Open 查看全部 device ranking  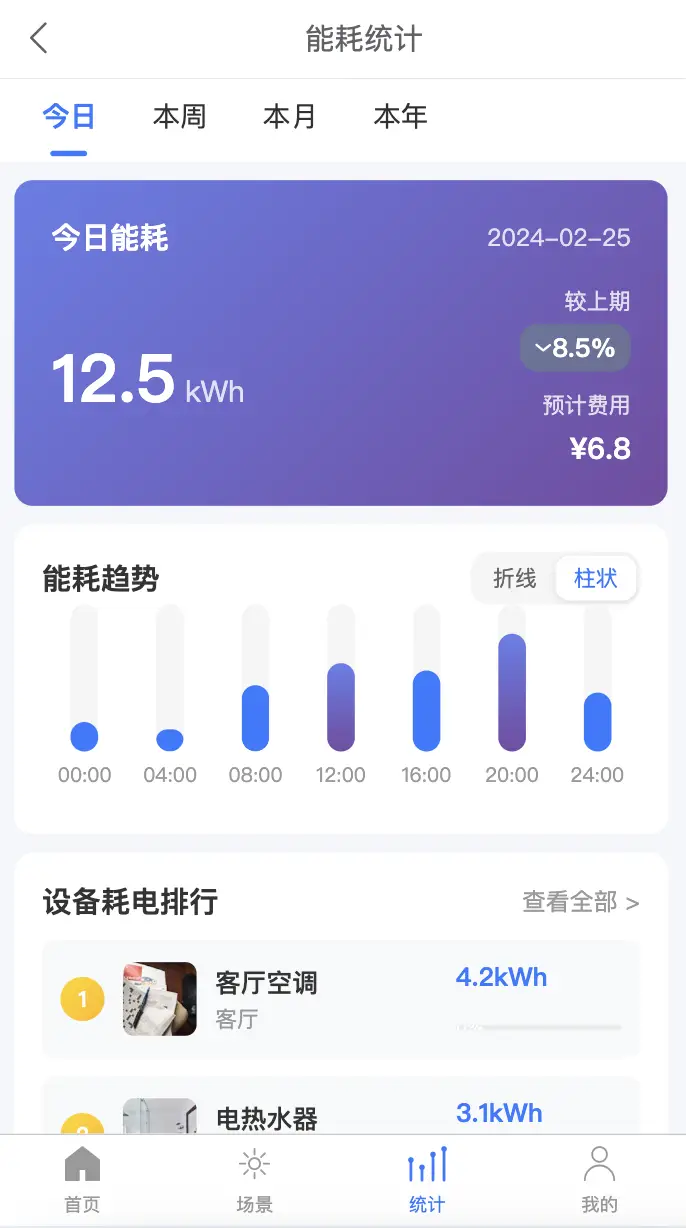click(x=580, y=902)
